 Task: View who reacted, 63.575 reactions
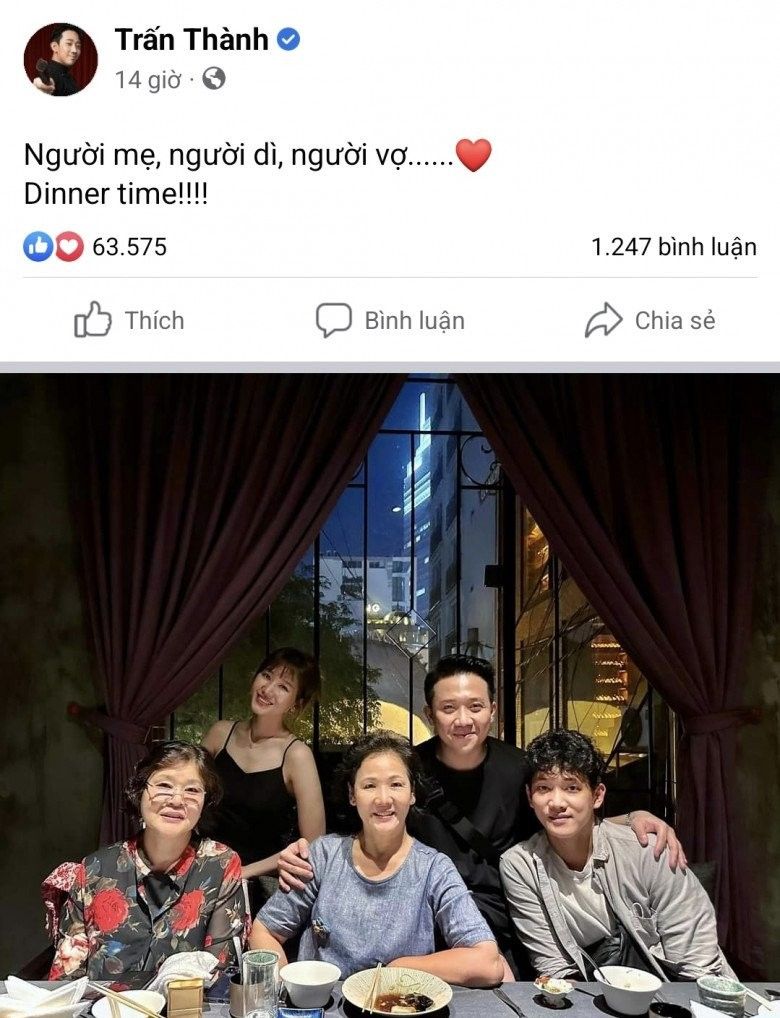96,247
